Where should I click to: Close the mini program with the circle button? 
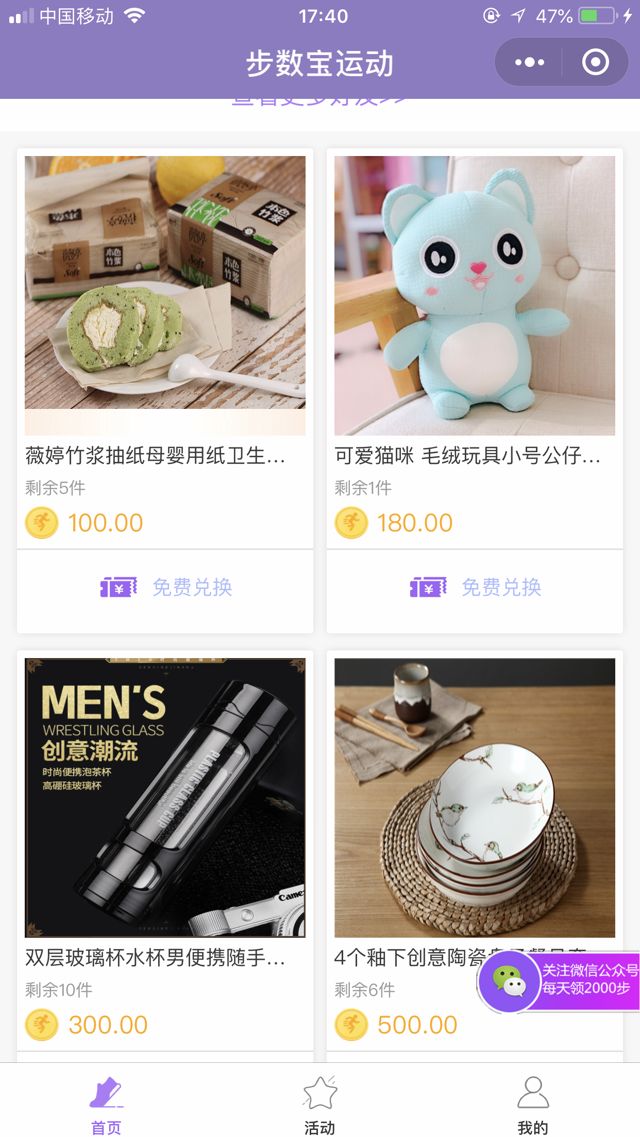click(595, 63)
